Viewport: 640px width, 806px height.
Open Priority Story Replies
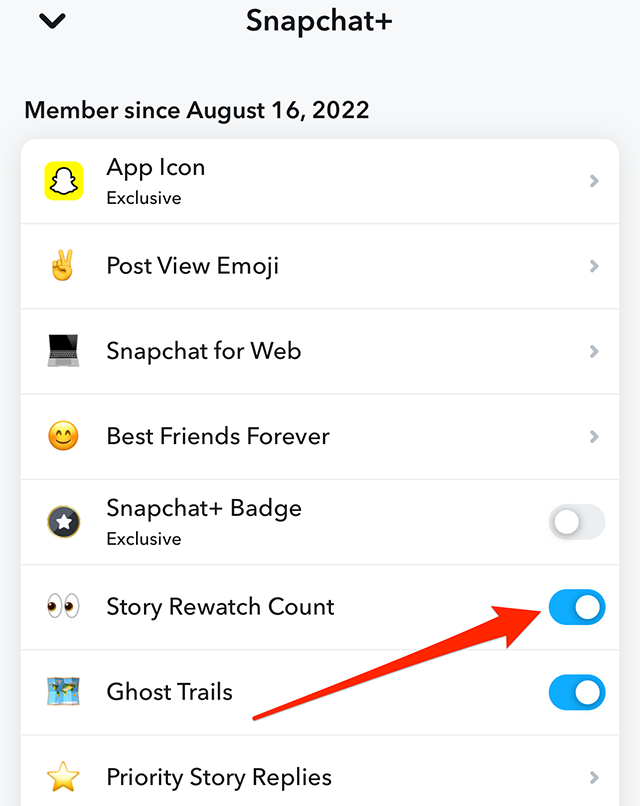319,776
